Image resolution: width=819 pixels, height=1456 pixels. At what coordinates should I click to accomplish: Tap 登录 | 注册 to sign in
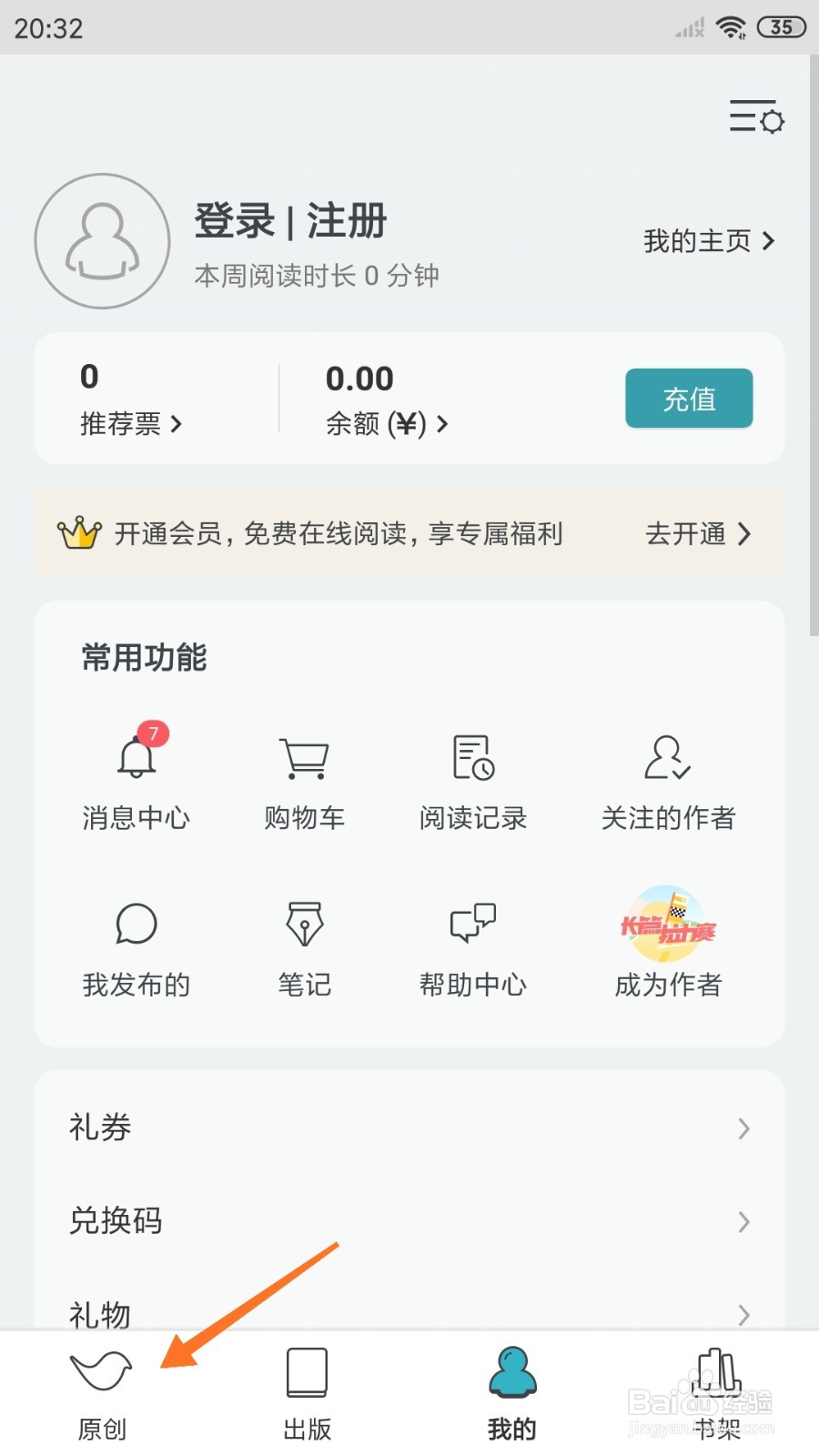tap(290, 221)
